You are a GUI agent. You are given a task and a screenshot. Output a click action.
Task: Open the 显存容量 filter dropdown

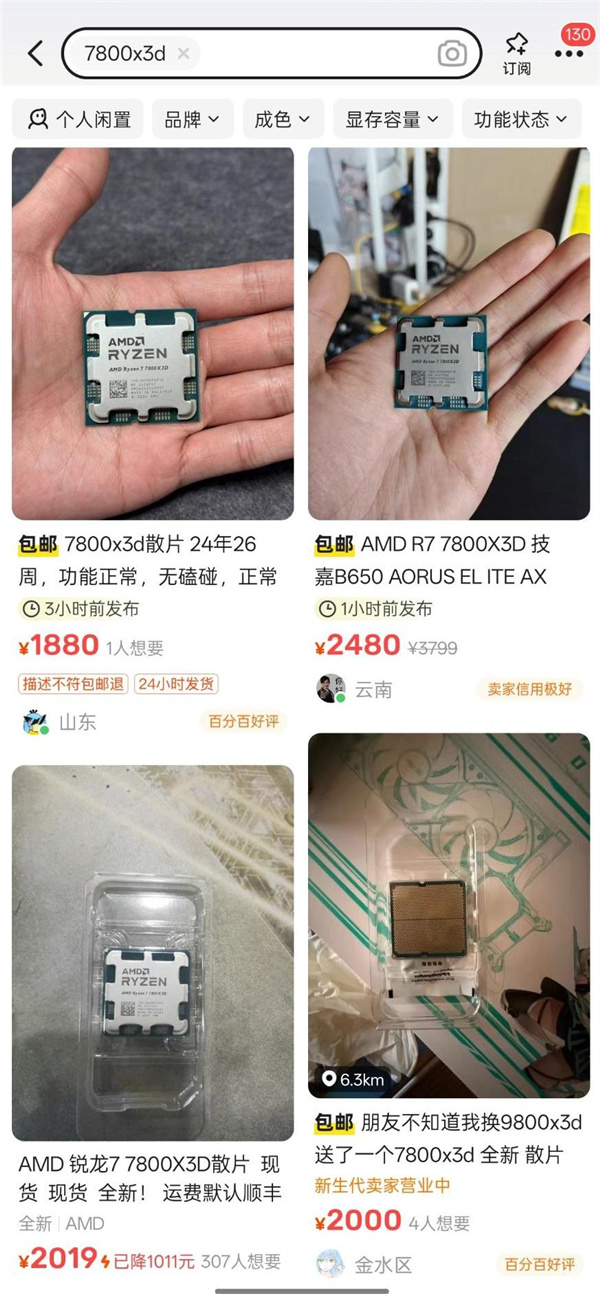point(392,119)
